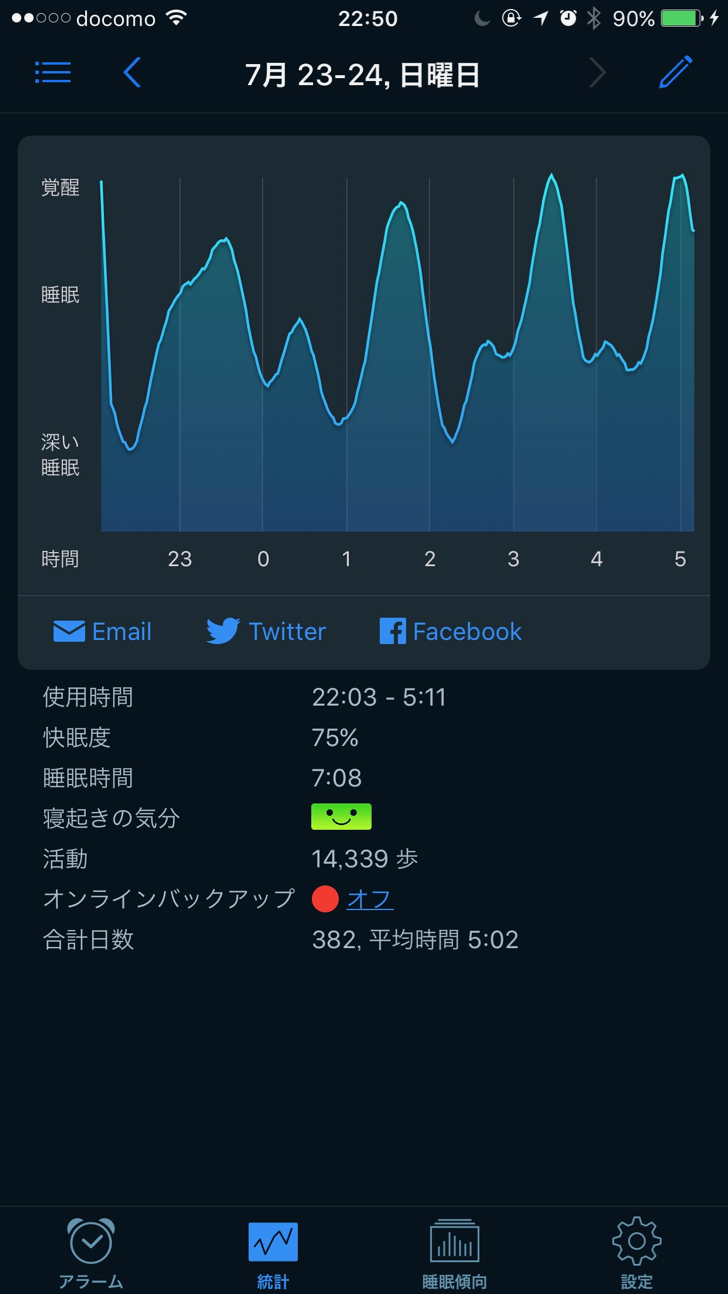Open the list menu icon

(x=53, y=73)
